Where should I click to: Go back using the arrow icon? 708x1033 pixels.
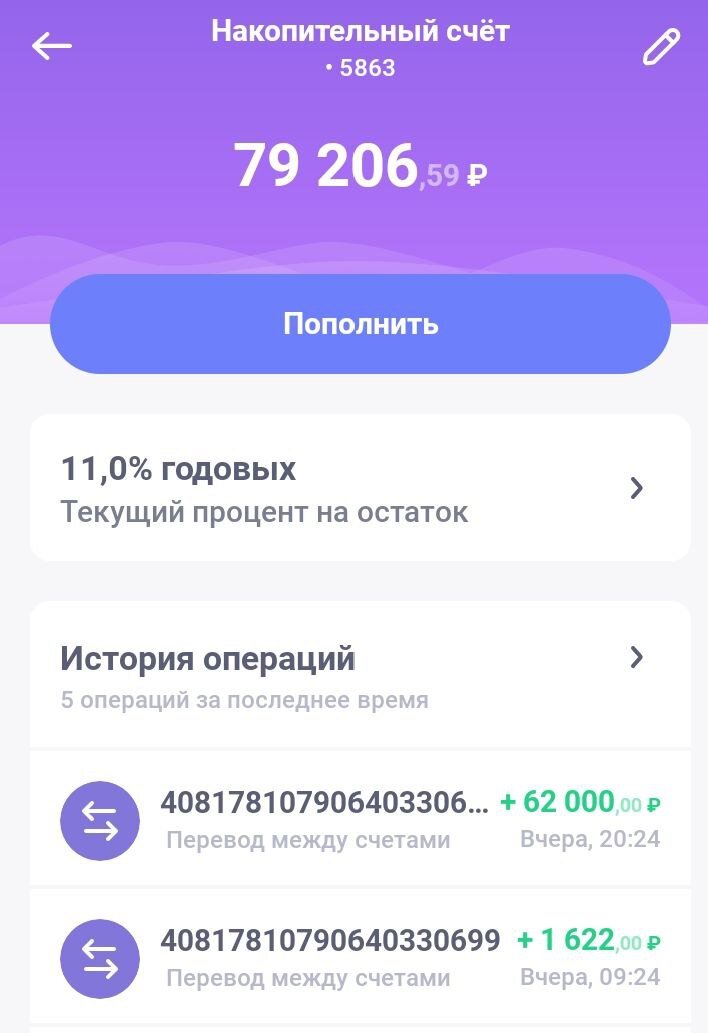click(52, 46)
